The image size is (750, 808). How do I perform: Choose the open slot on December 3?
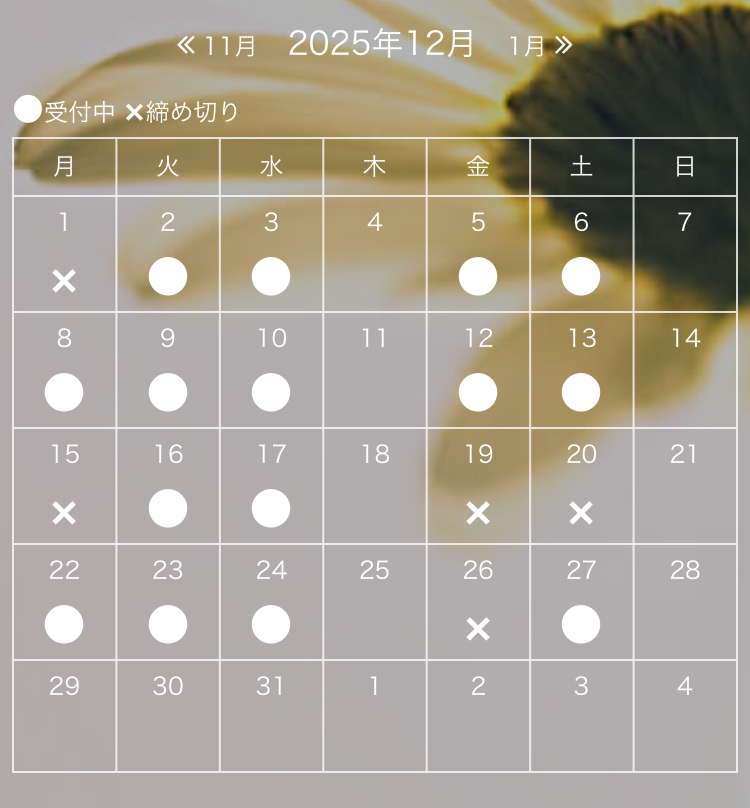(271, 277)
